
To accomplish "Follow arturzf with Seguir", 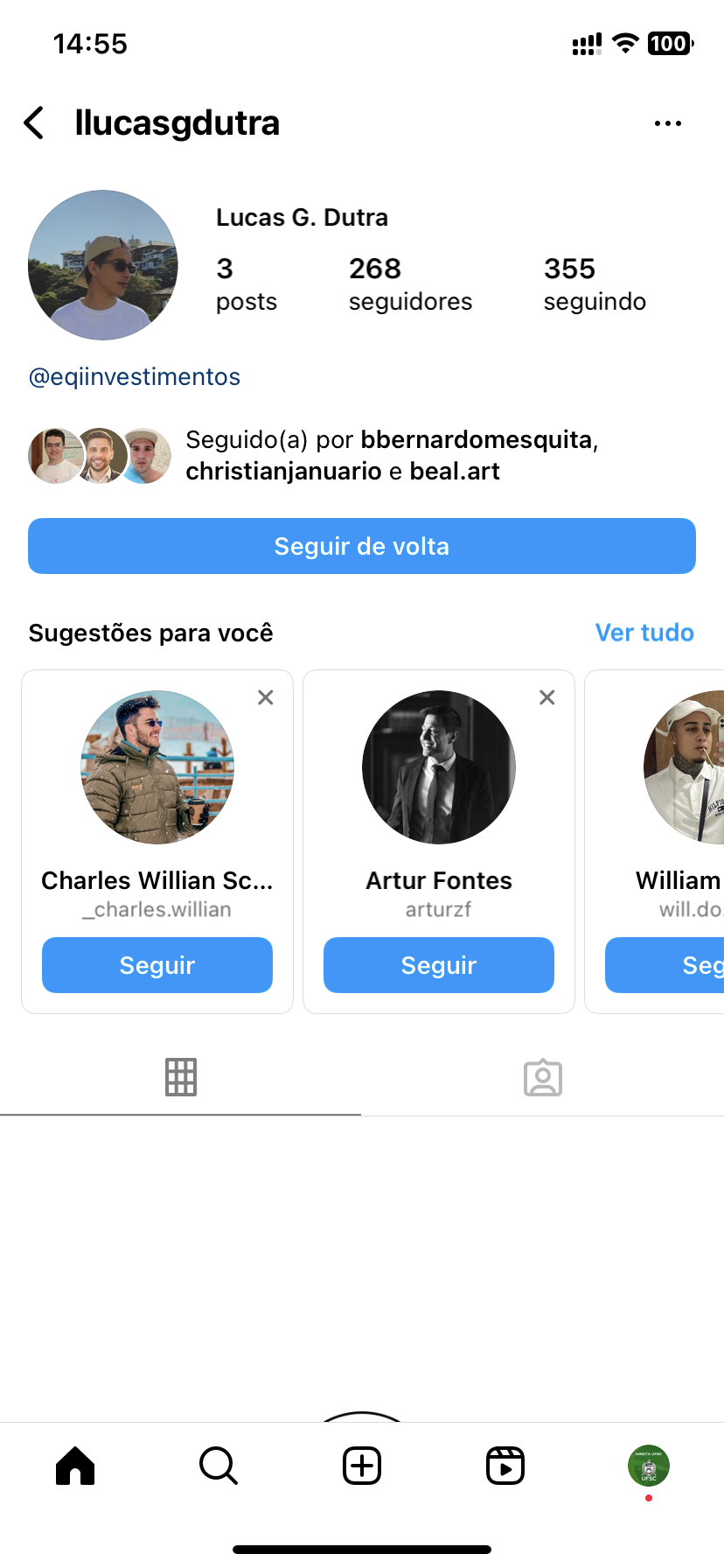I will click(439, 965).
